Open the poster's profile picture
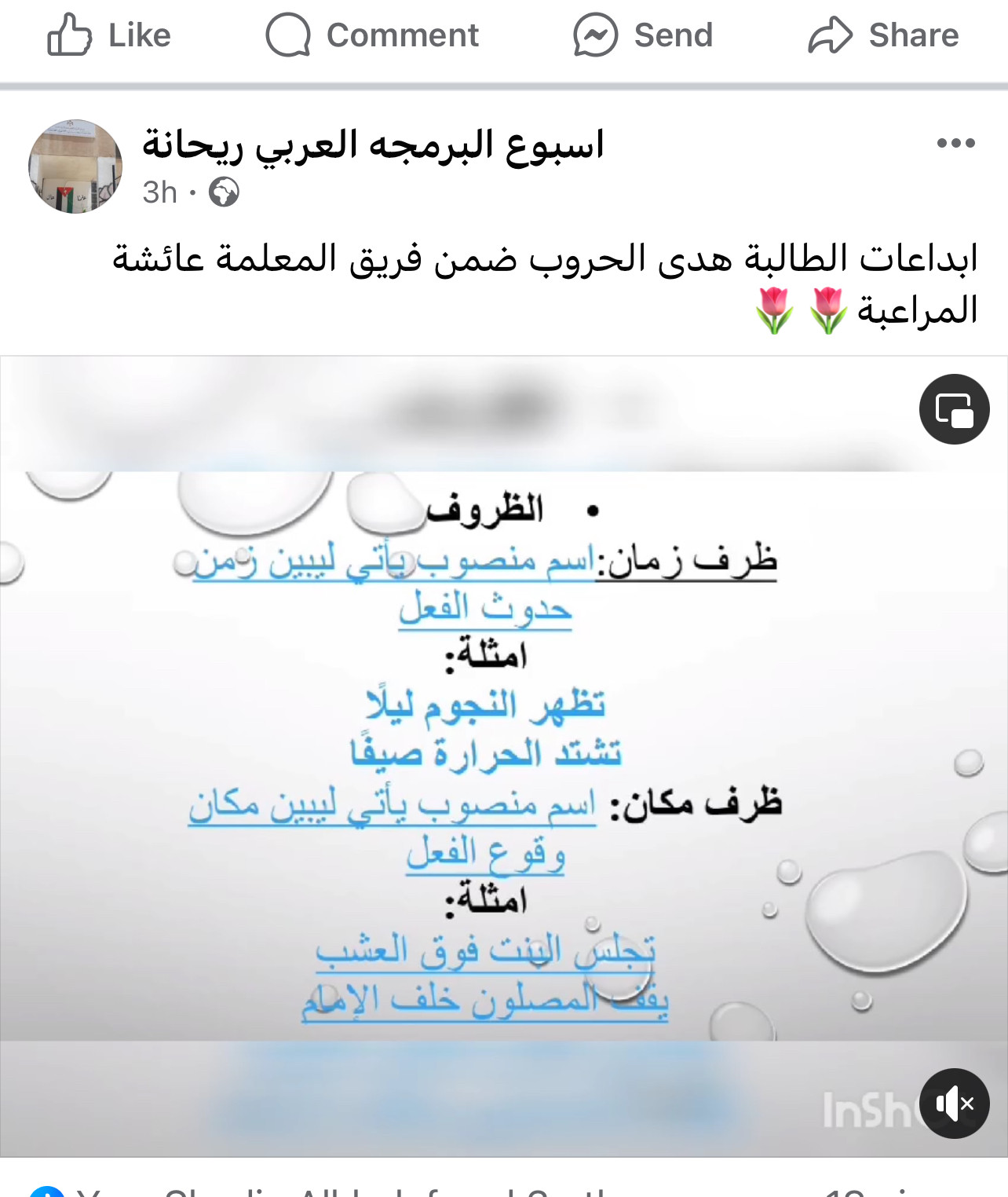The image size is (1008, 1197). (75, 167)
